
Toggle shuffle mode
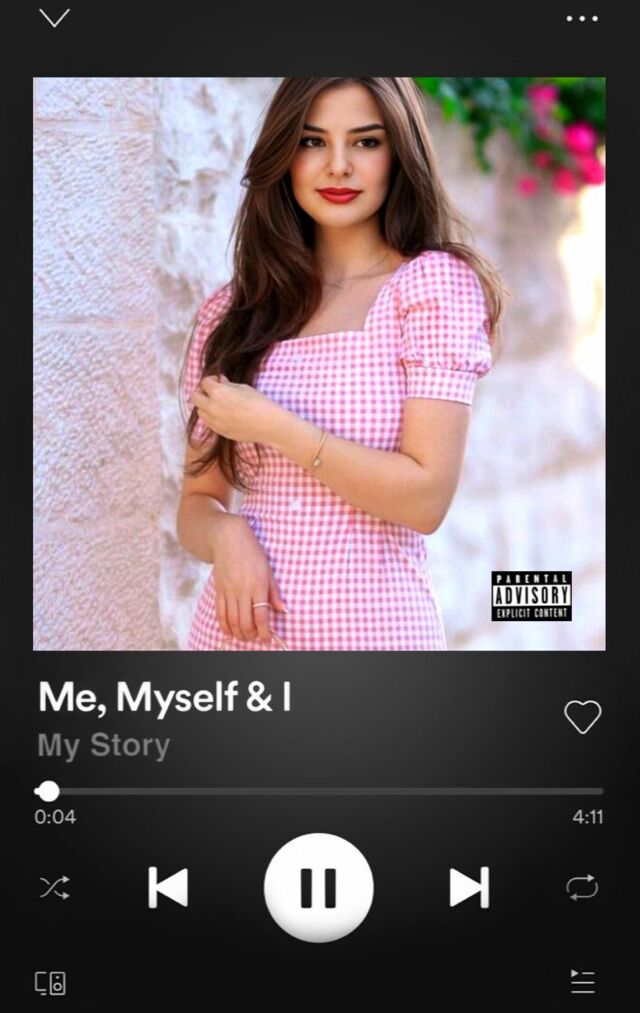click(54, 887)
